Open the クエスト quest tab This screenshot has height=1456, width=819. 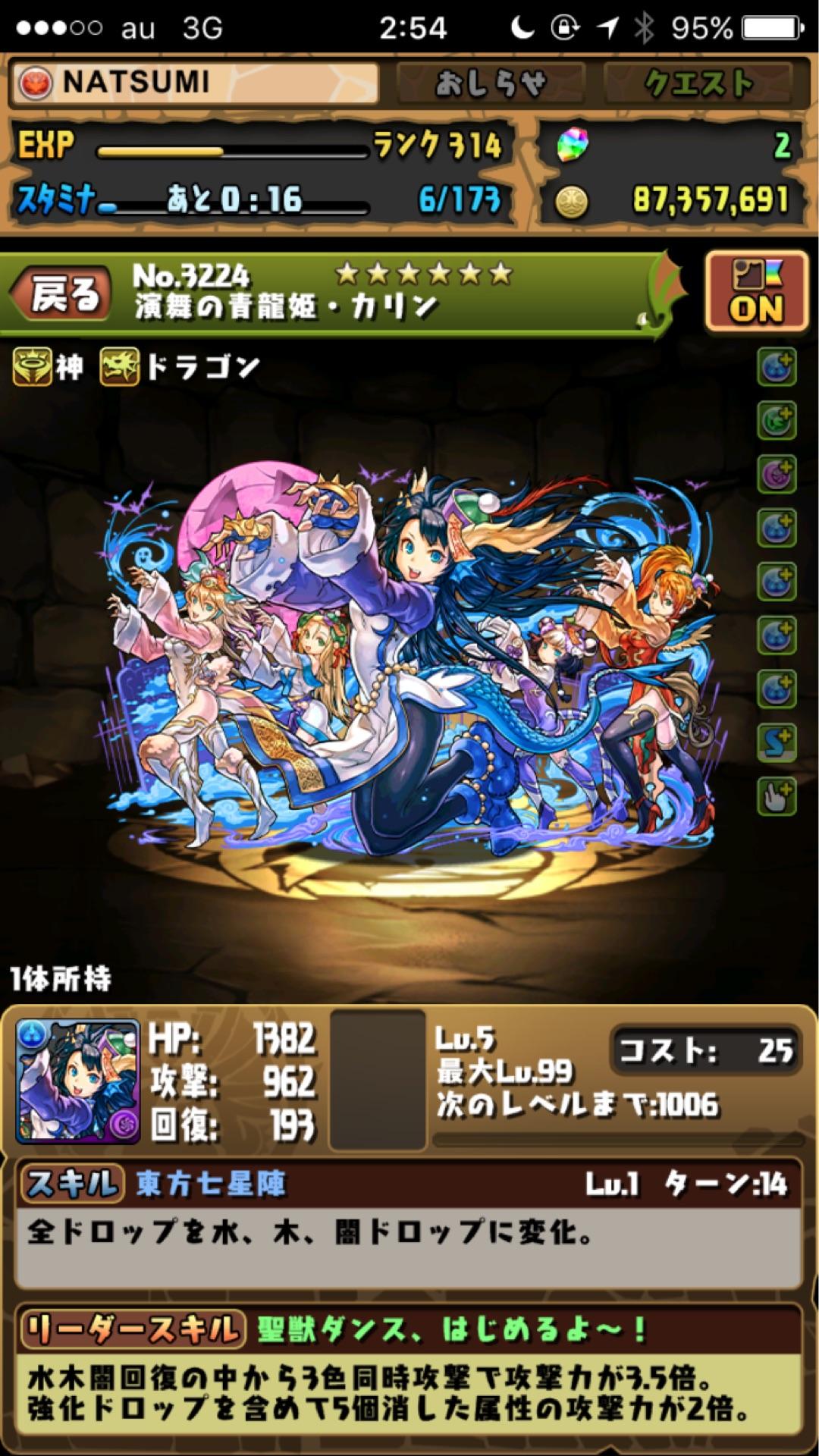click(x=697, y=83)
